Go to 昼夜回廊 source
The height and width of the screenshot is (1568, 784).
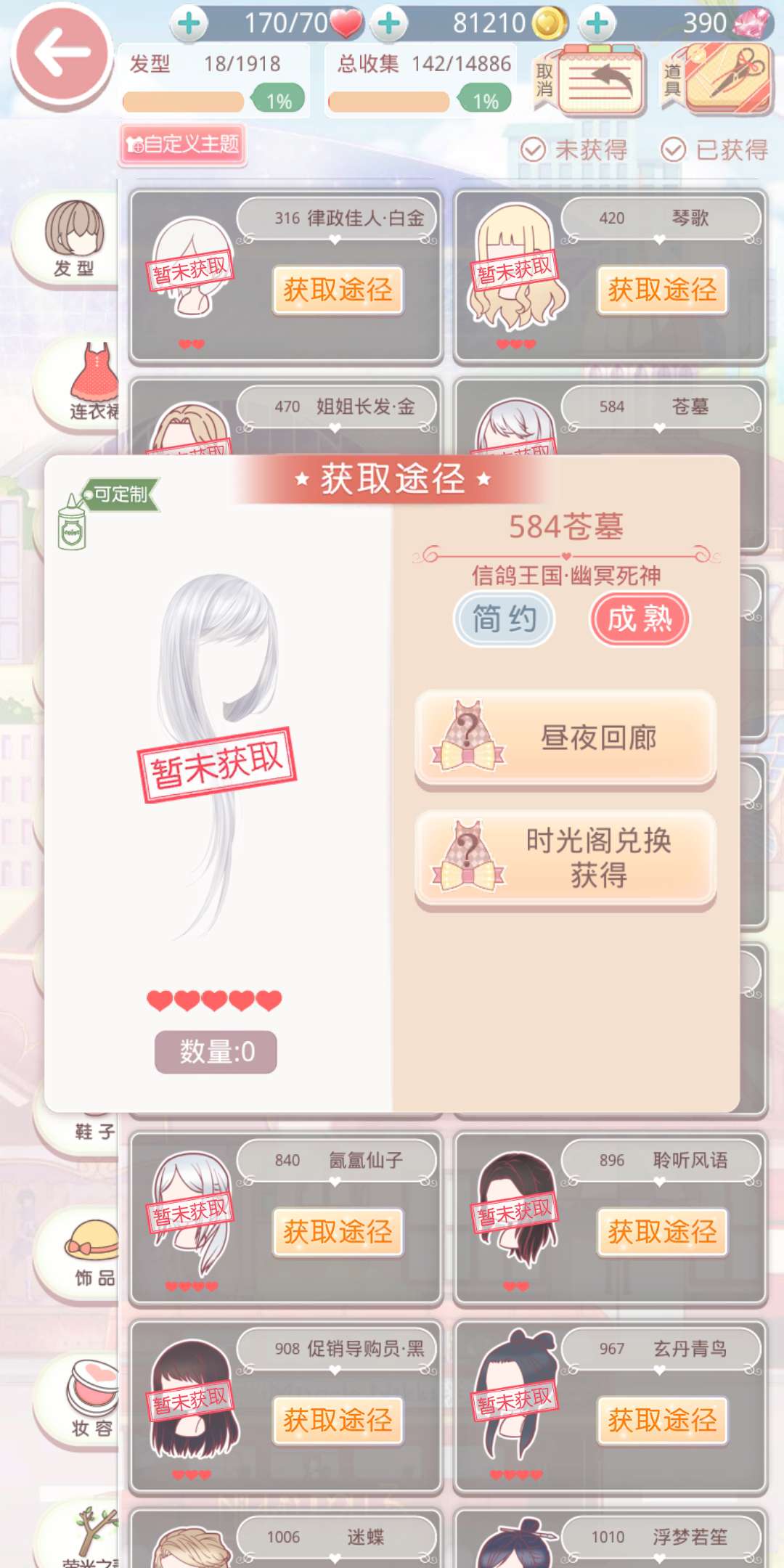pyautogui.click(x=565, y=738)
